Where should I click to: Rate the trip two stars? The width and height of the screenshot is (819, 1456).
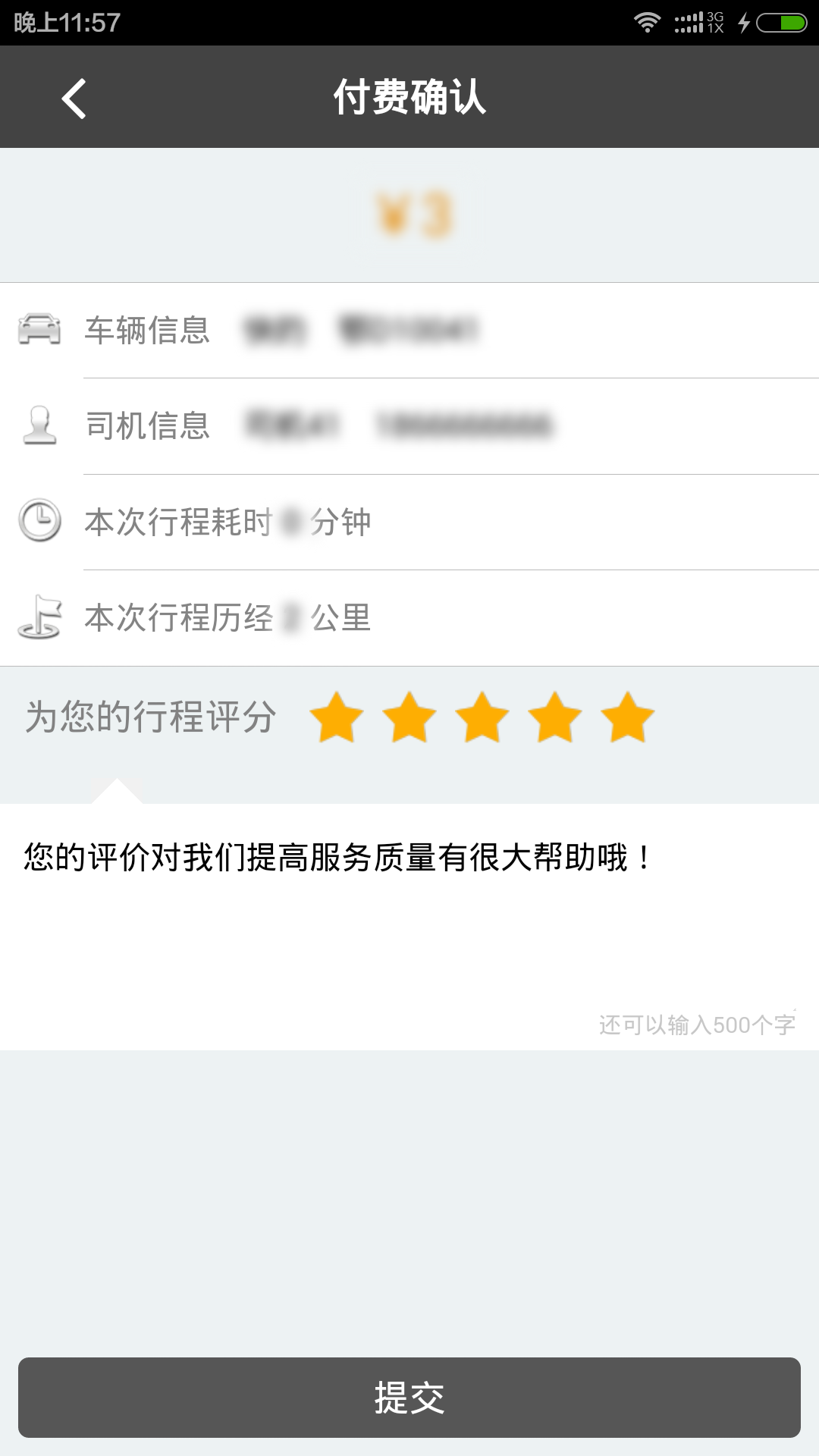coord(409,717)
